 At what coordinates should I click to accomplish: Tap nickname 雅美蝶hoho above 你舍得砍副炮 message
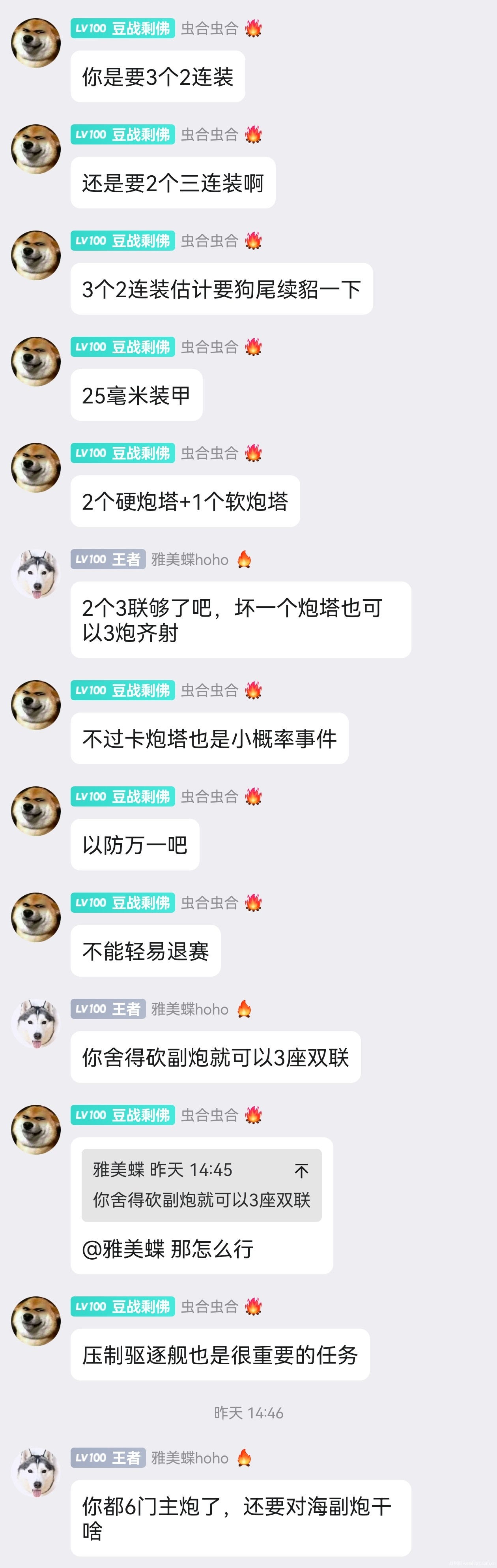coord(190,1009)
